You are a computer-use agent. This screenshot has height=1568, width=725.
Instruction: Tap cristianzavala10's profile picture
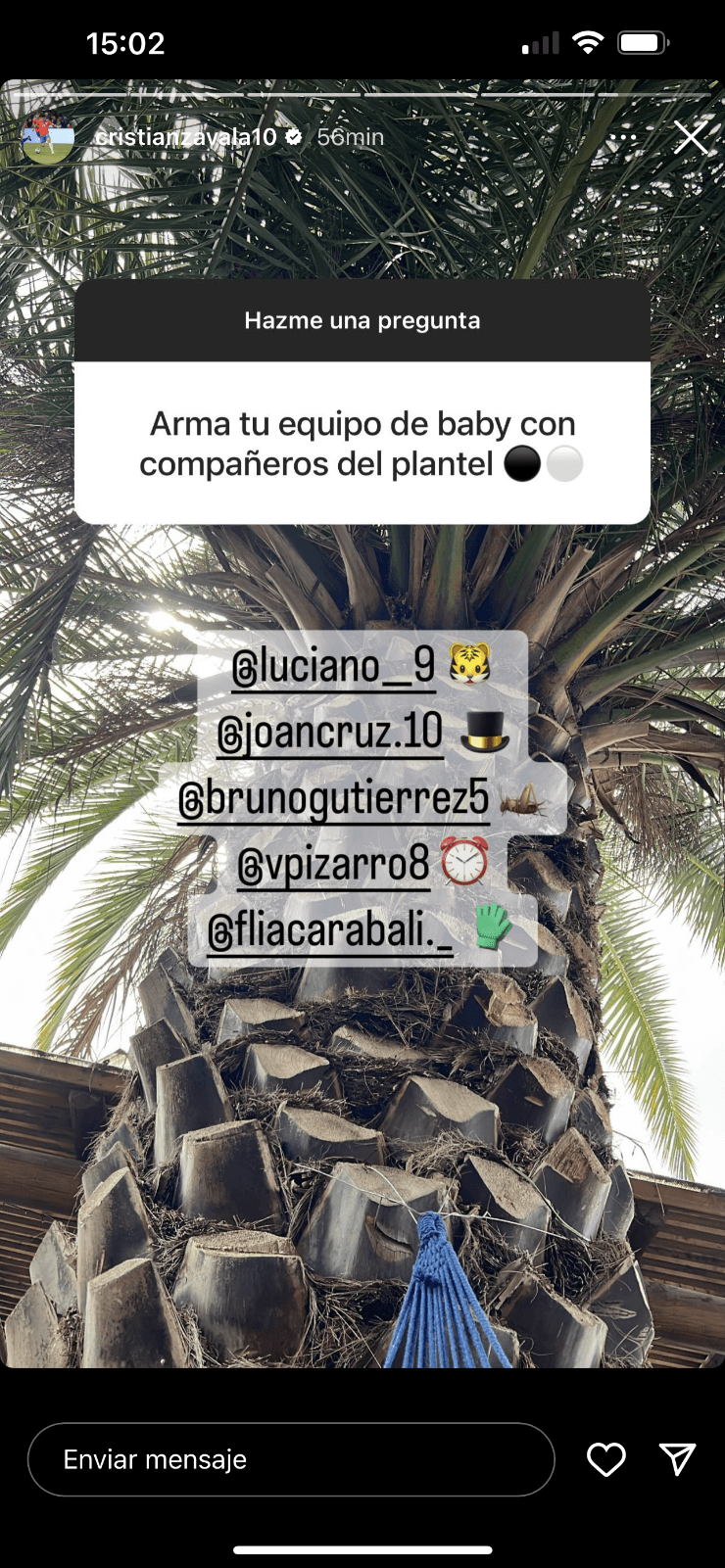tap(48, 138)
